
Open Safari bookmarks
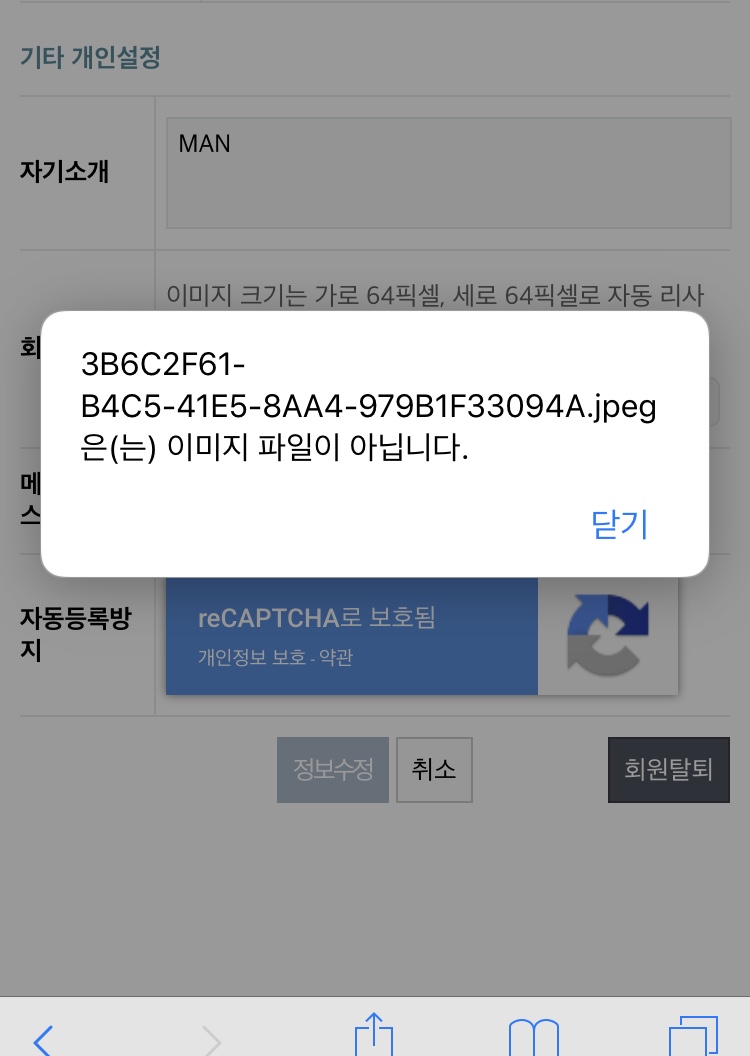pyautogui.click(x=533, y=1038)
